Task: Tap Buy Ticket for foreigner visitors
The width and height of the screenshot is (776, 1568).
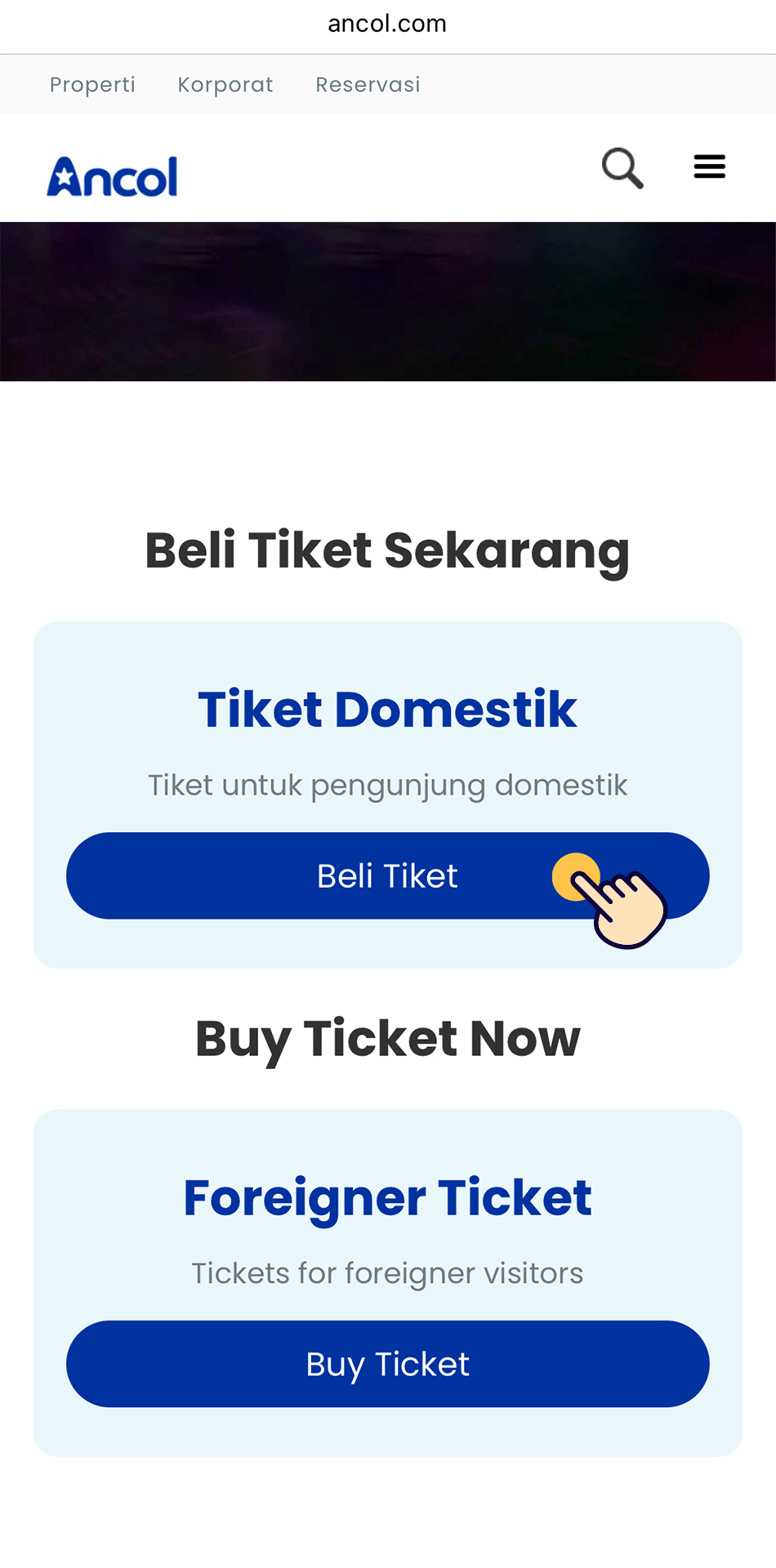Action: [387, 1364]
